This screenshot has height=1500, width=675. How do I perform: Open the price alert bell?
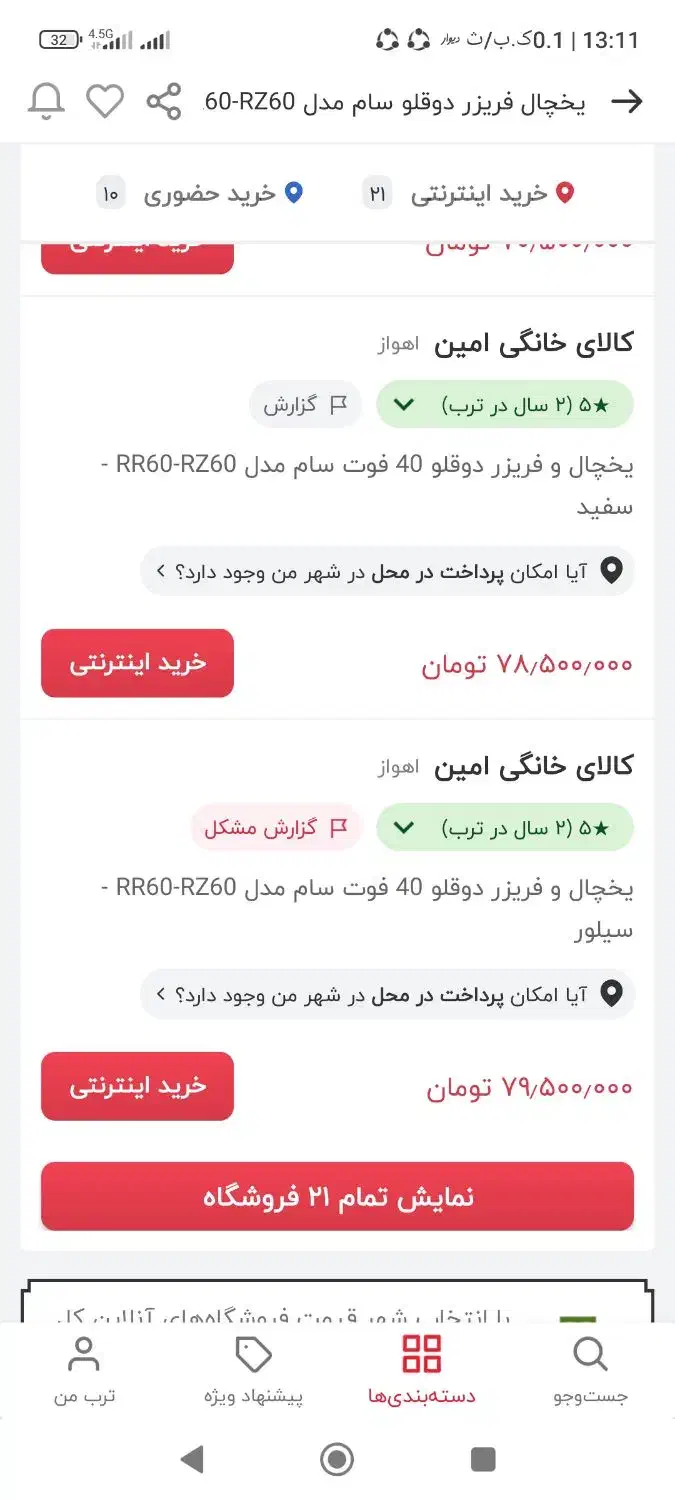click(x=46, y=101)
